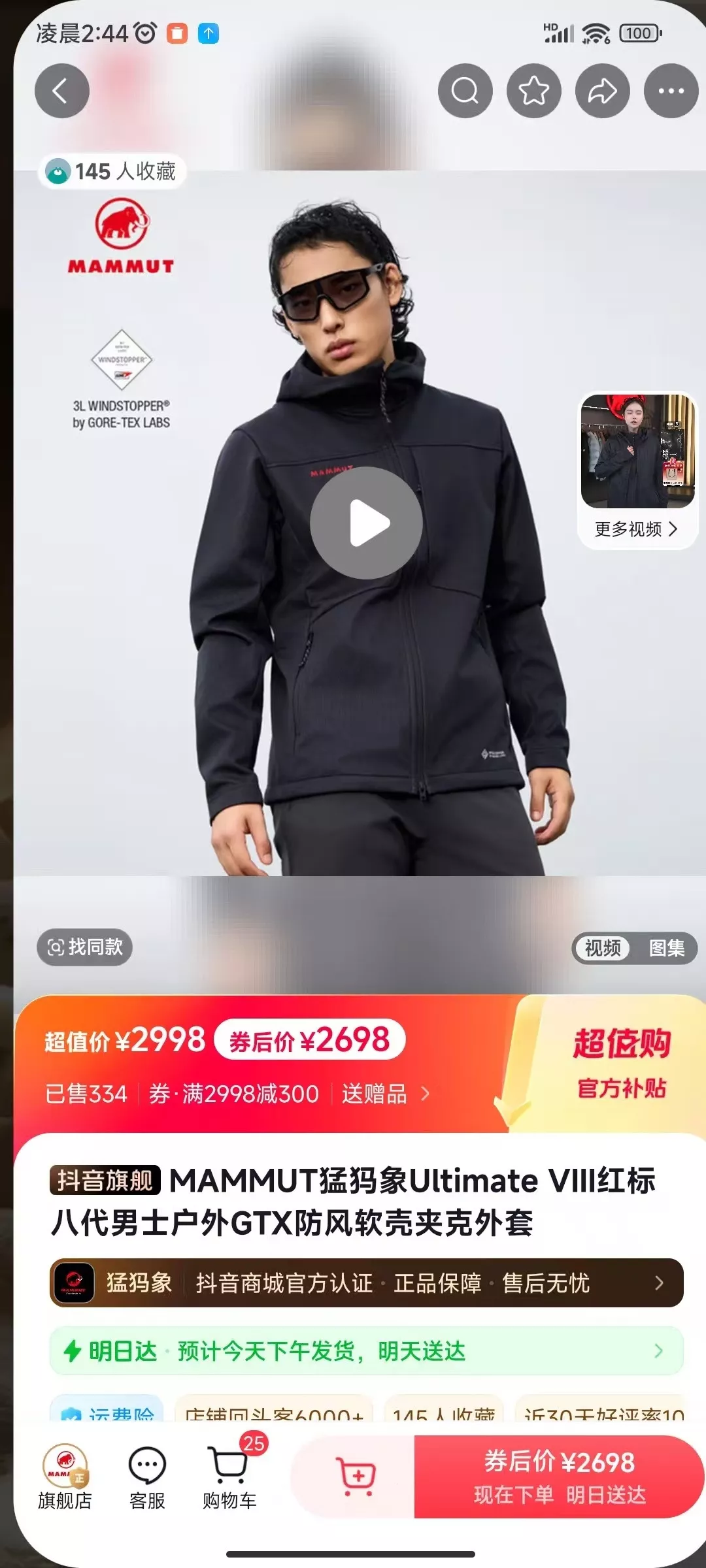Tap 找同款 to find similar items

tap(84, 947)
